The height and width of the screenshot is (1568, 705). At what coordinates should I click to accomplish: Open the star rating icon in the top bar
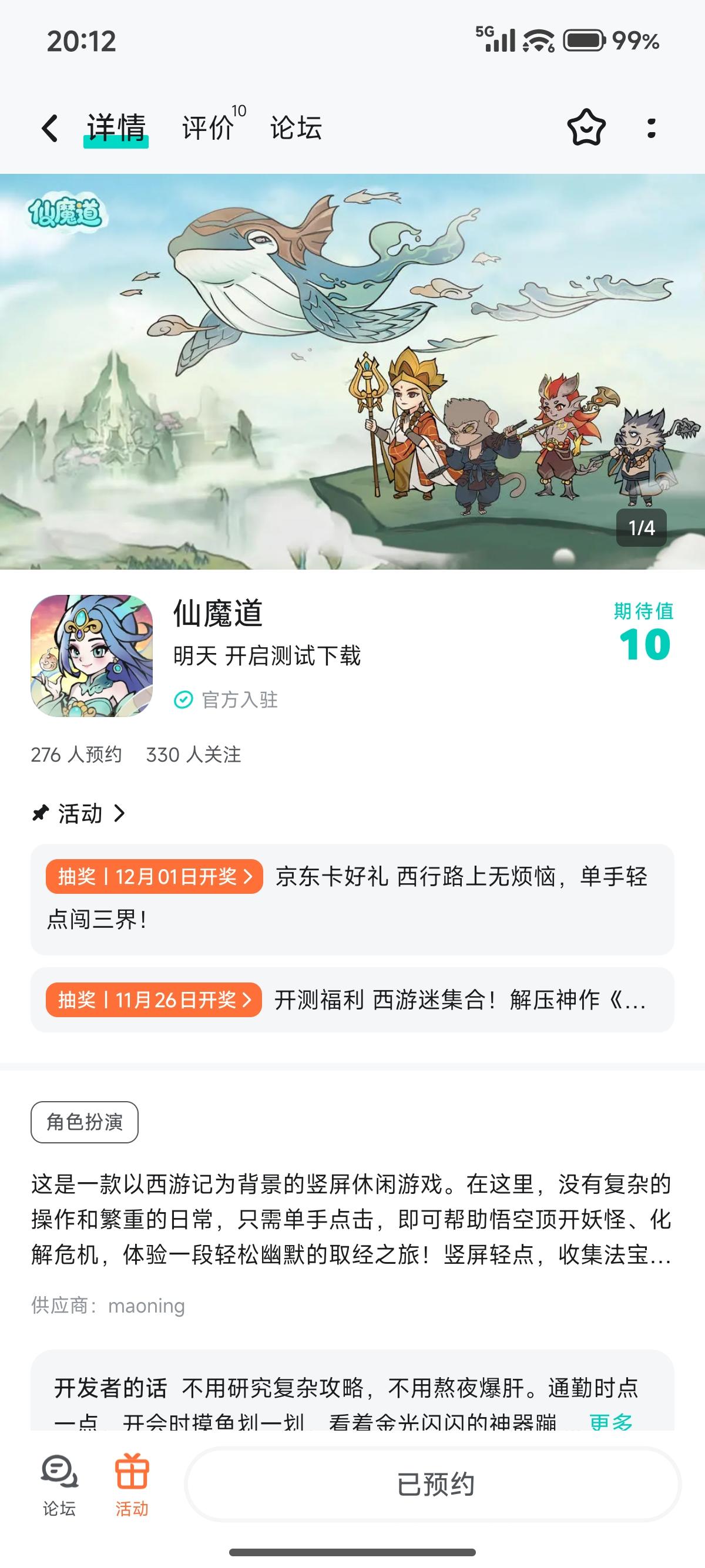tap(586, 129)
